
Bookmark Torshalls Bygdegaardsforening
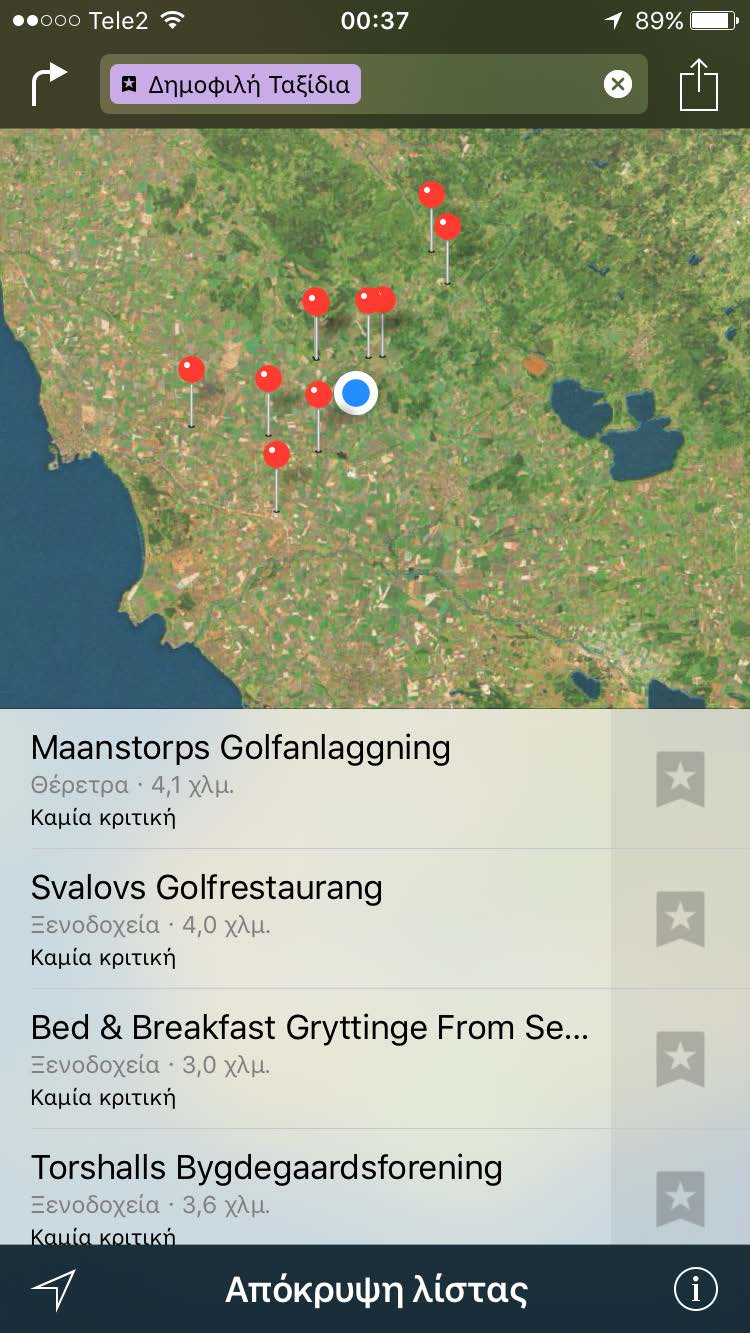tap(680, 1197)
